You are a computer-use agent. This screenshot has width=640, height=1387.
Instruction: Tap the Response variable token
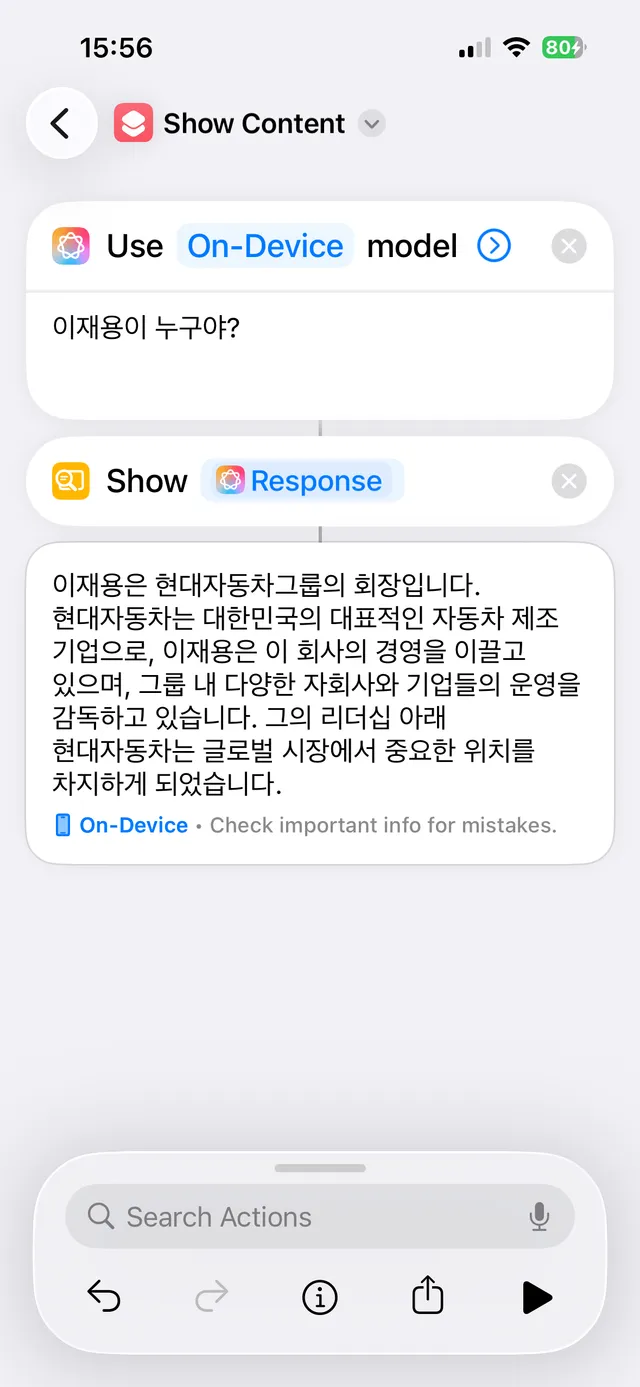tap(302, 481)
